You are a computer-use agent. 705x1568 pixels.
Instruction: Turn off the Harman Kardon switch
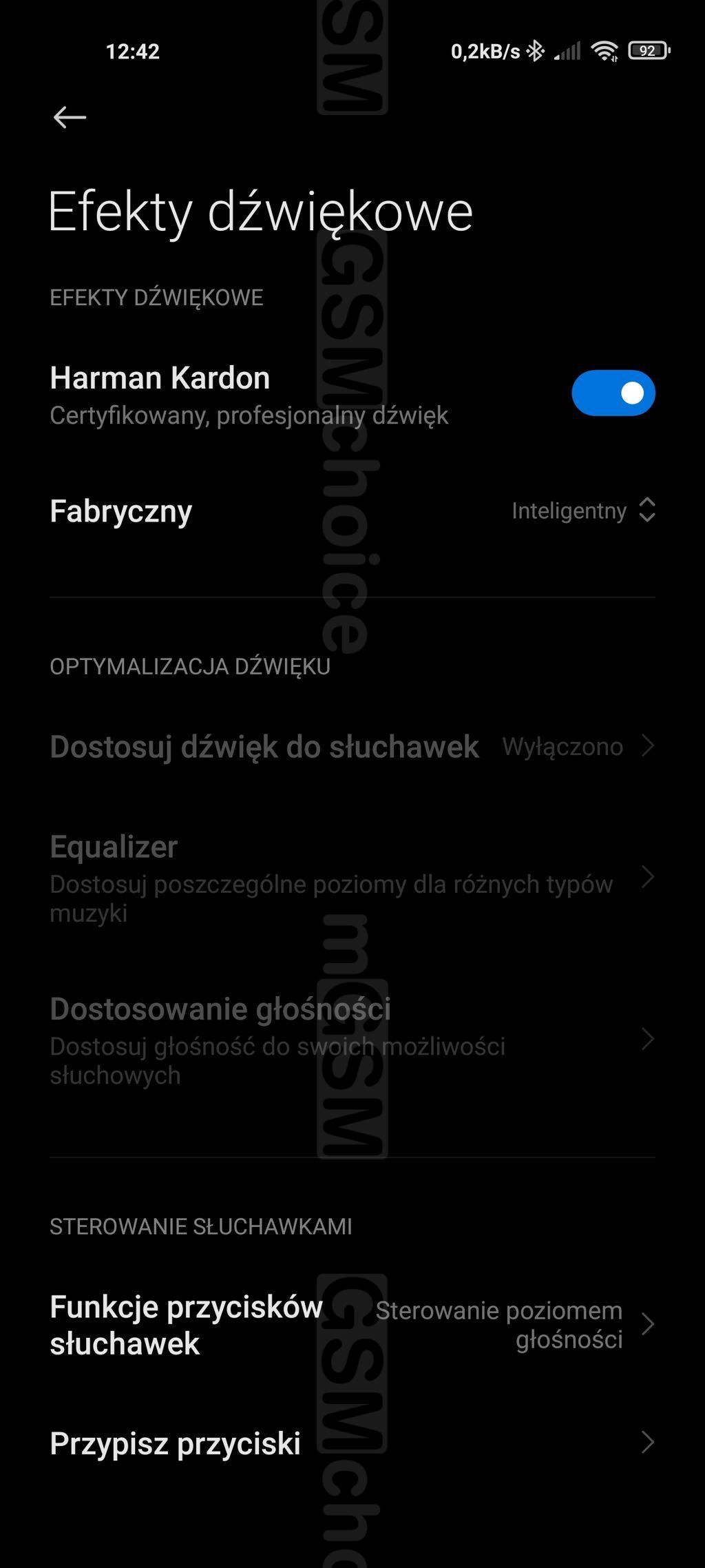click(613, 393)
